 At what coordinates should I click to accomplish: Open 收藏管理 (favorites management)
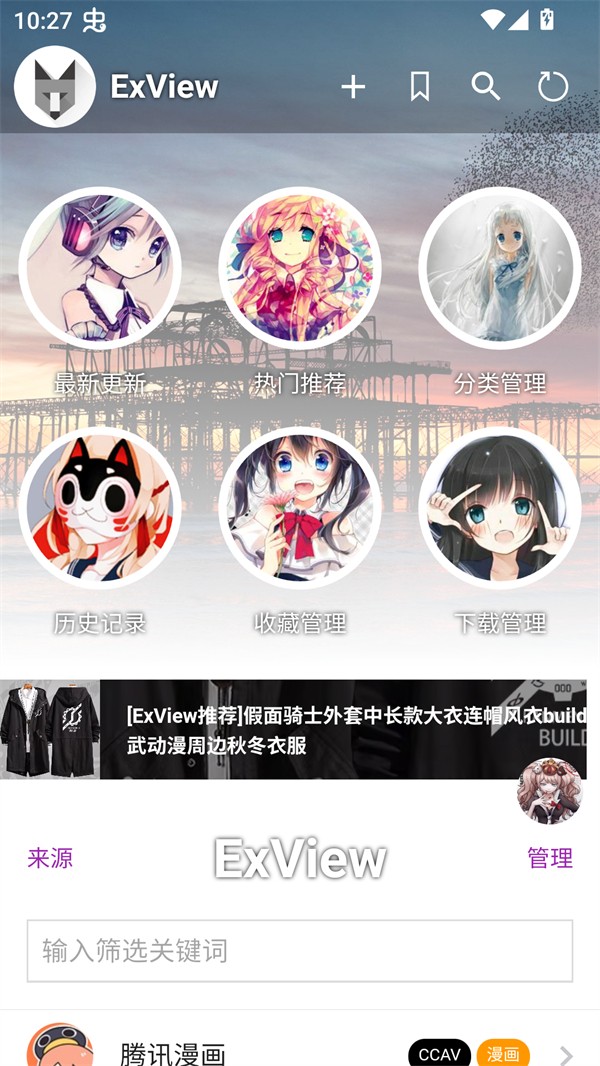[300, 508]
